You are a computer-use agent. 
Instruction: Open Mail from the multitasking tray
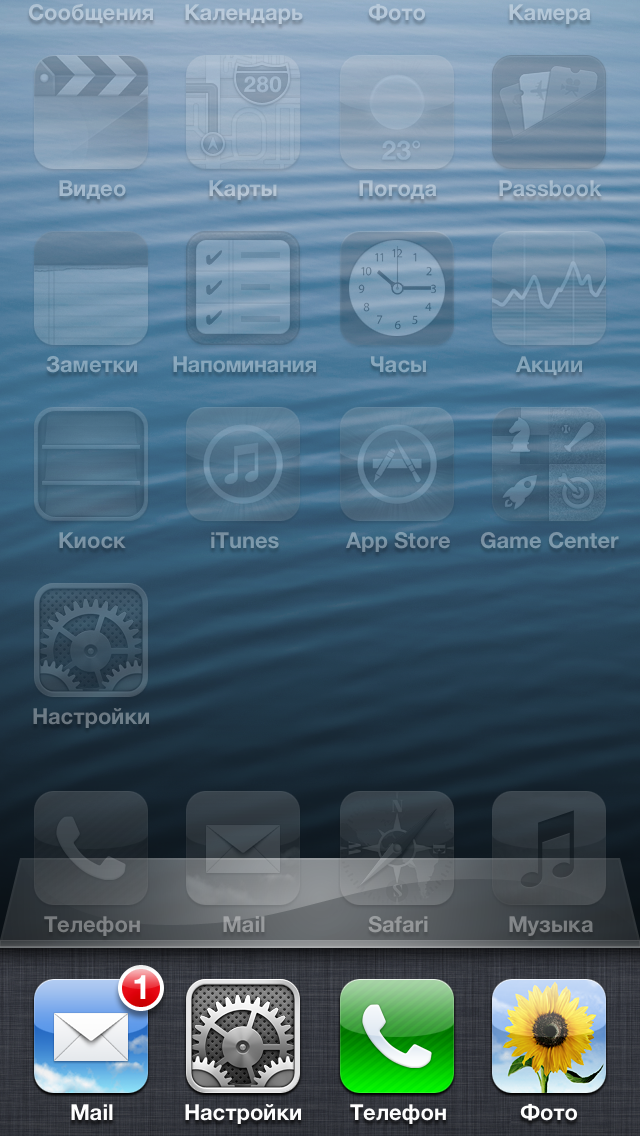click(91, 1036)
